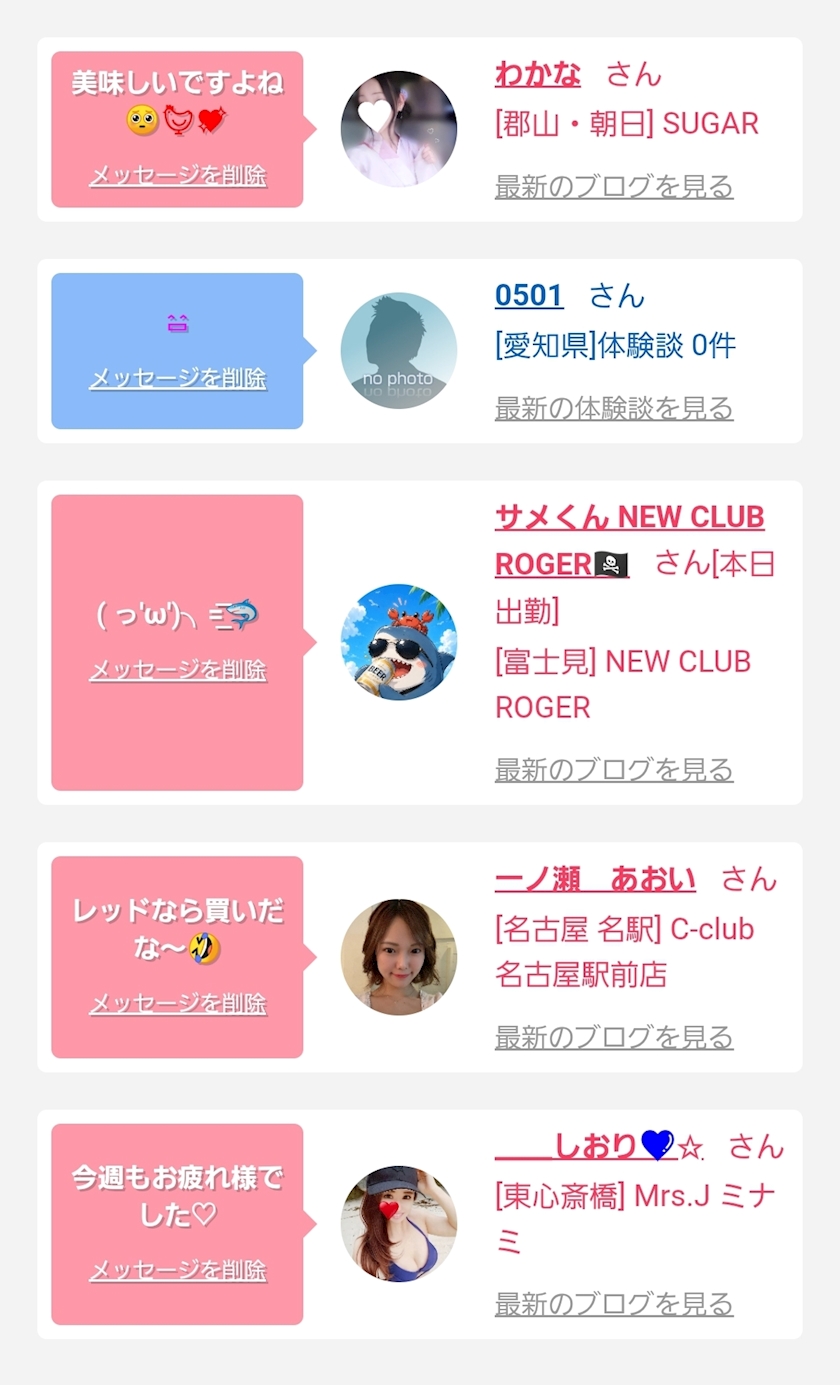This screenshot has height=1385, width=840.
Task: Tap わかな's round profile photo
Action: [x=399, y=129]
